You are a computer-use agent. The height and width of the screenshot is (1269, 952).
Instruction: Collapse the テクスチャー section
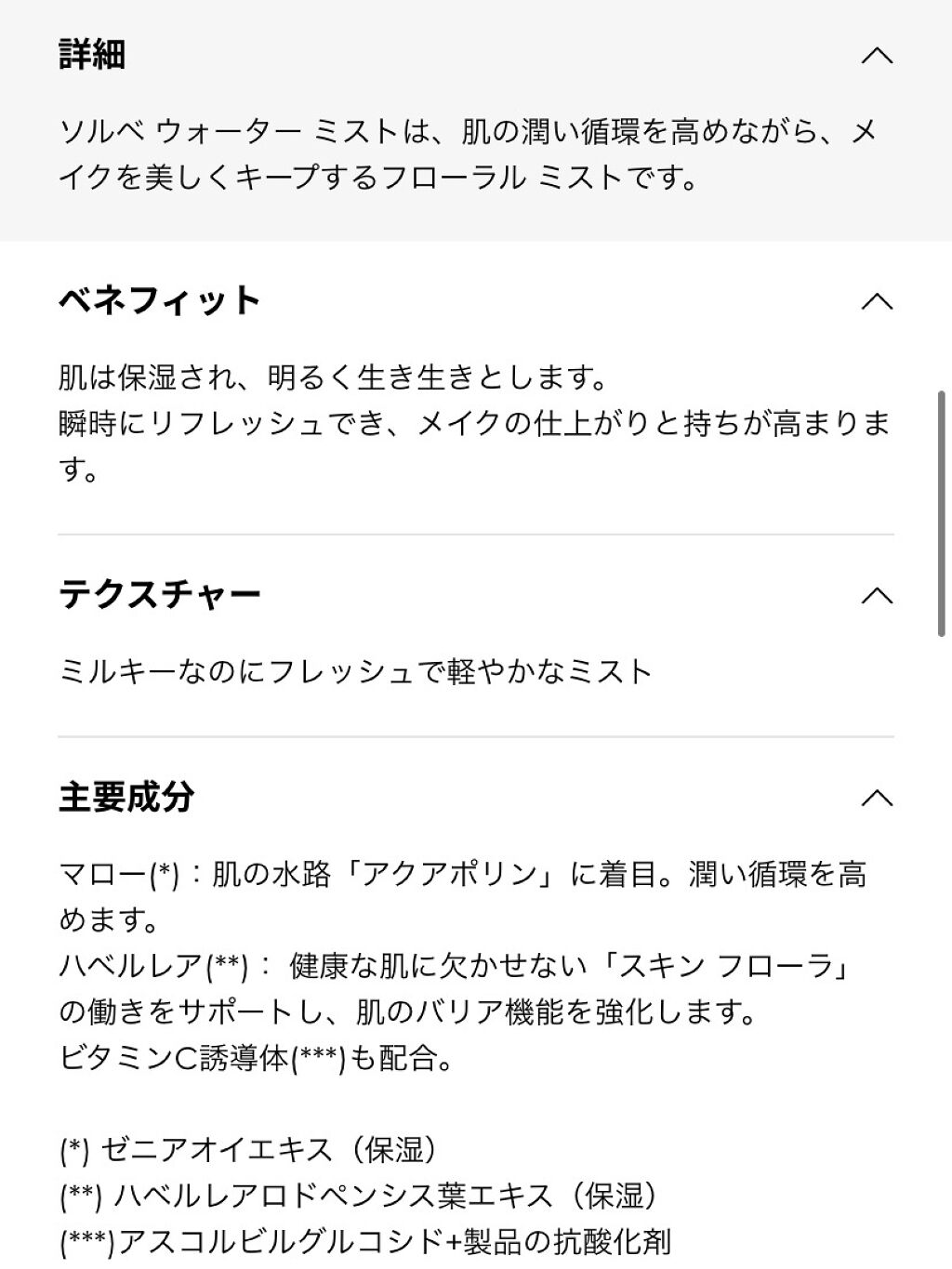[x=876, y=595]
